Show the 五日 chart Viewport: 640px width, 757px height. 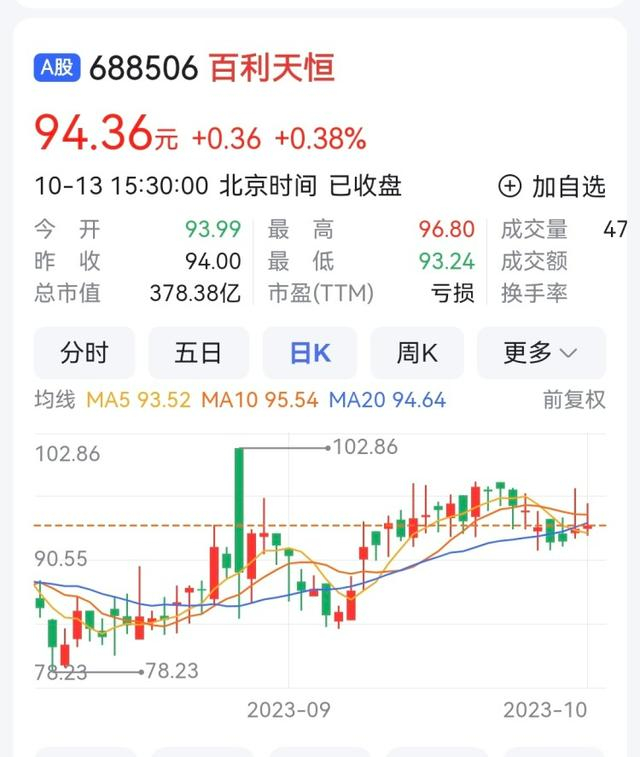pos(198,353)
